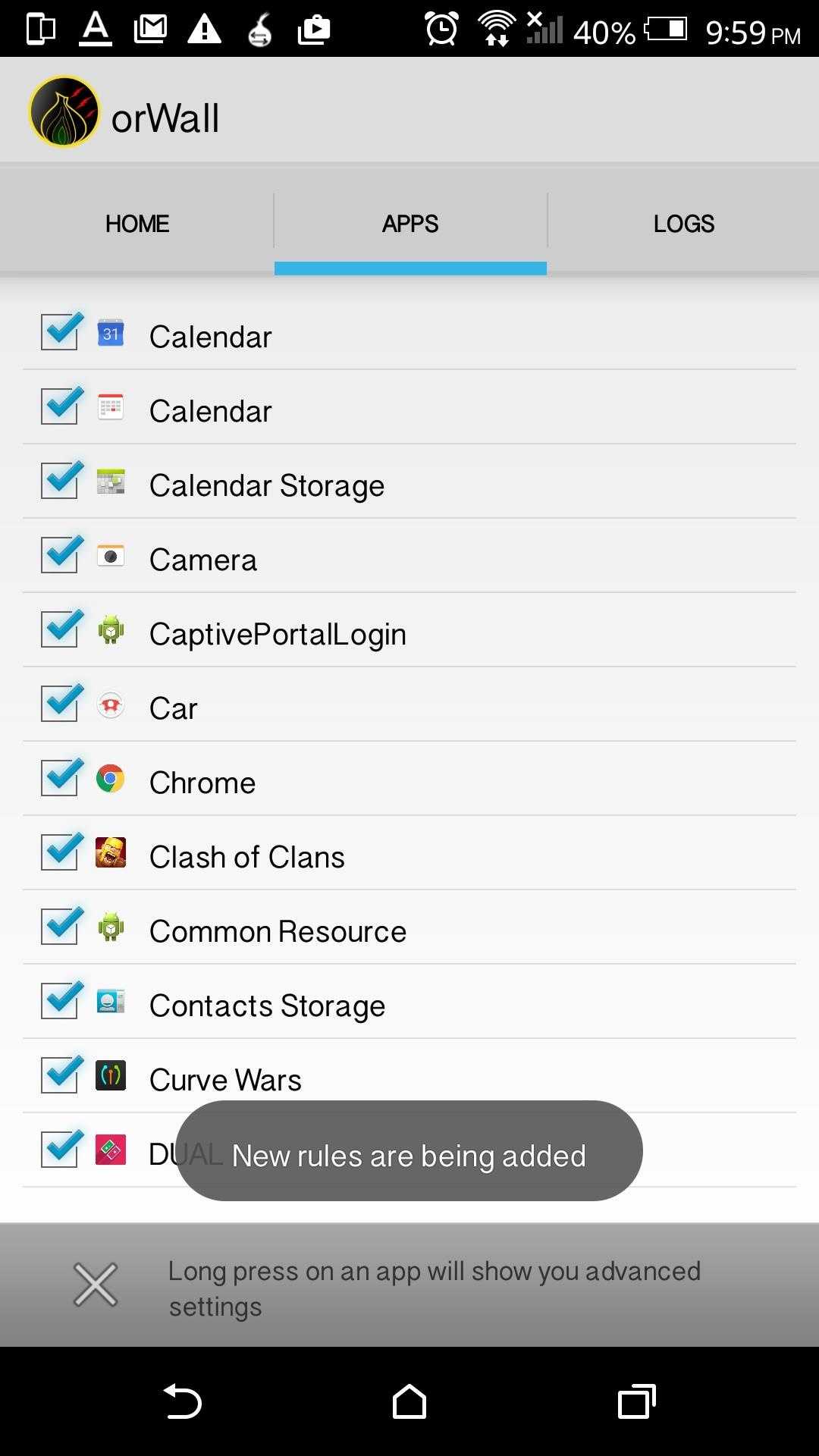Select the APPS tab
The image size is (819, 1456).
click(410, 224)
